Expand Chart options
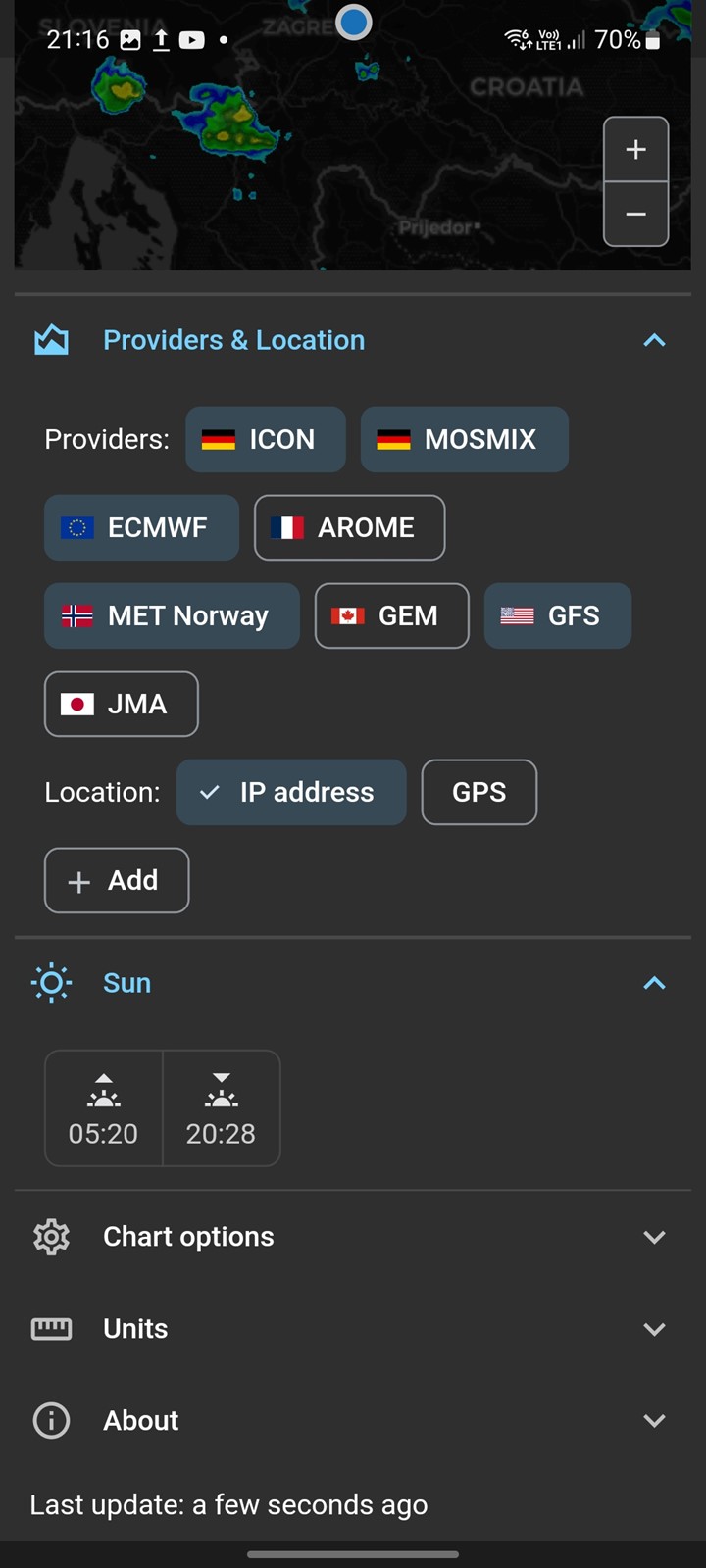The width and height of the screenshot is (706, 1568). 353,1237
